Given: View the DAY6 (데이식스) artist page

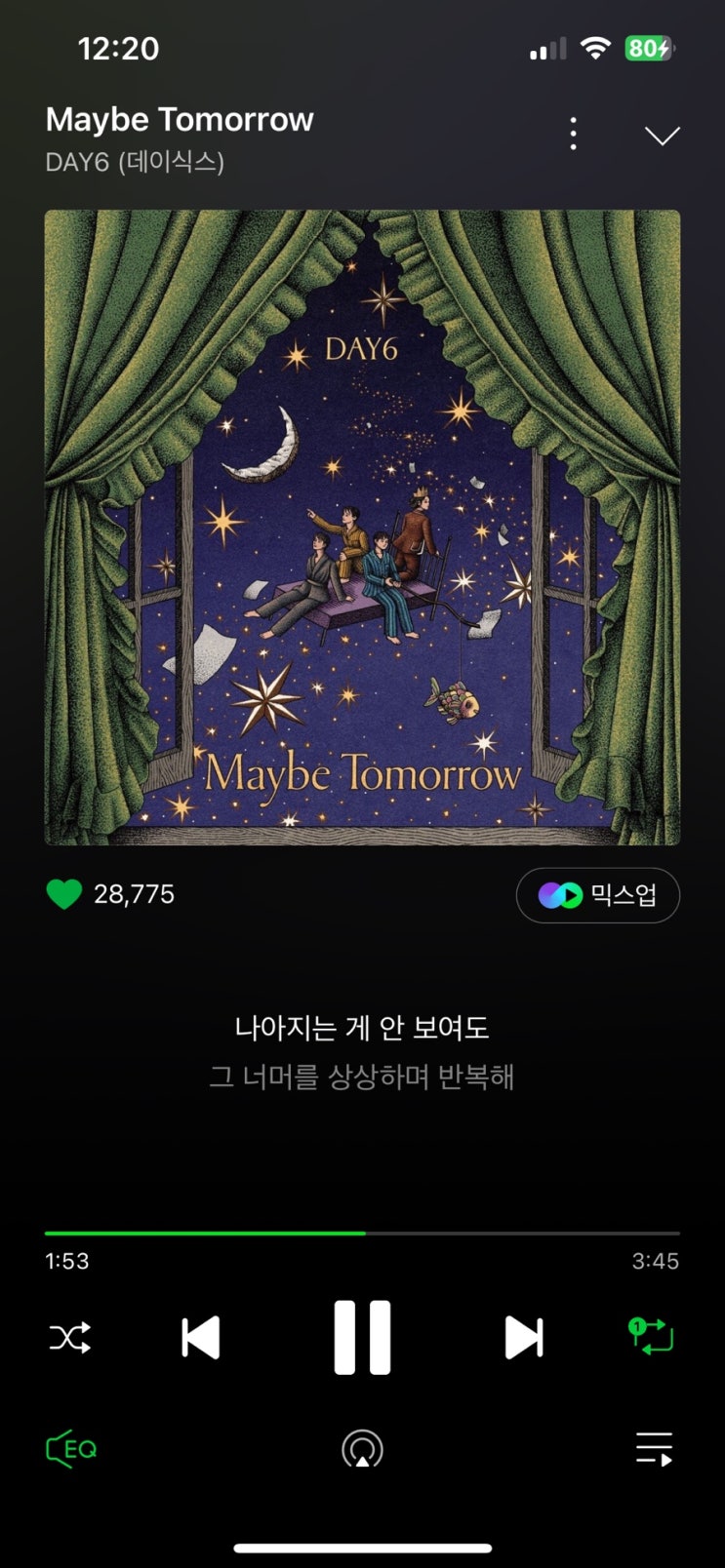Looking at the screenshot, I should [135, 162].
